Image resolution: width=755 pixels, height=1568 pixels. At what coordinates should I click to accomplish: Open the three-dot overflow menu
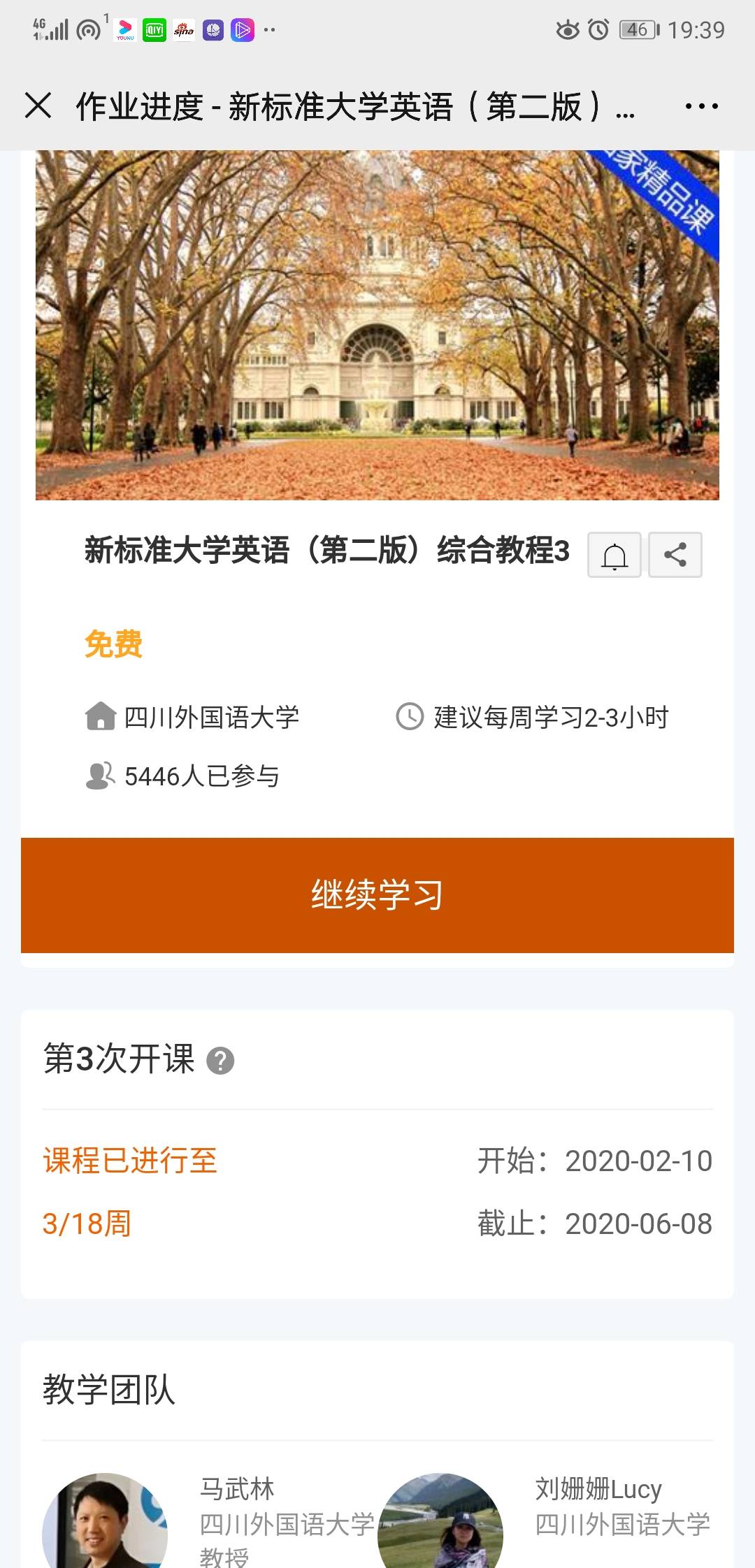(701, 106)
